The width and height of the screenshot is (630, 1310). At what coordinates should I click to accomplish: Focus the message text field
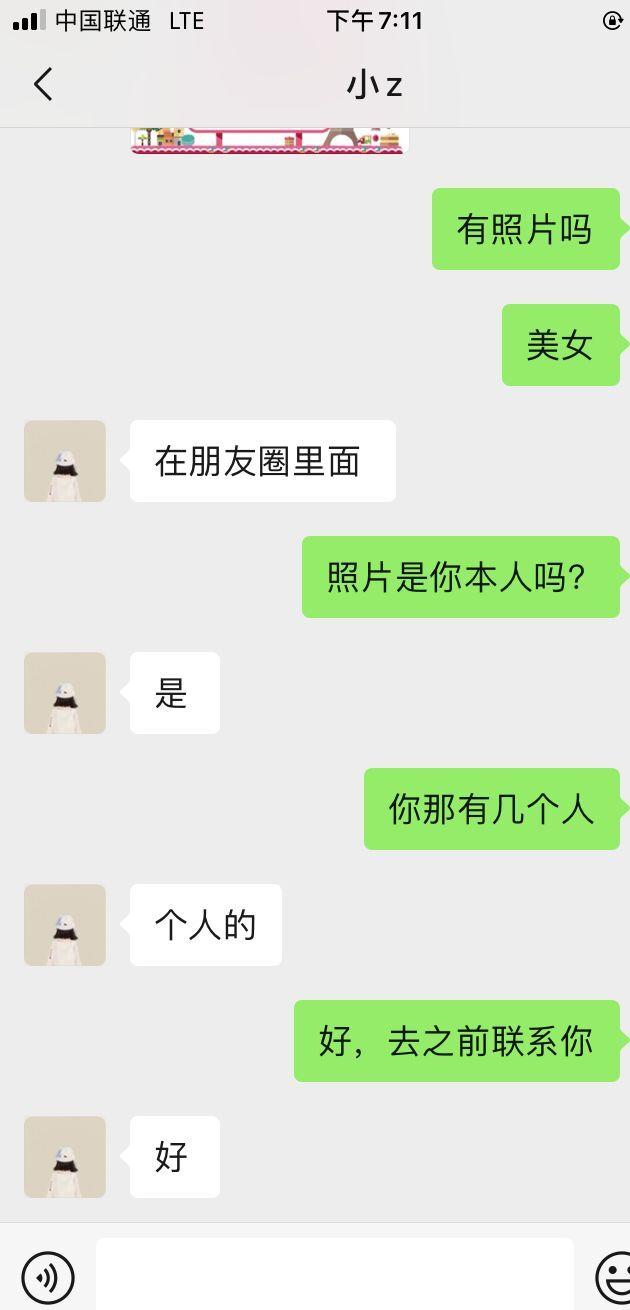[334, 1274]
